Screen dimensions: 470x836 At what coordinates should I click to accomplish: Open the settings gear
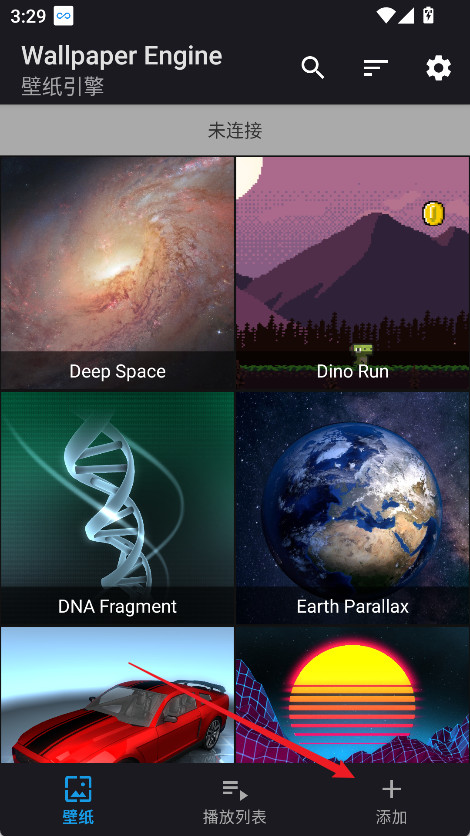point(439,68)
